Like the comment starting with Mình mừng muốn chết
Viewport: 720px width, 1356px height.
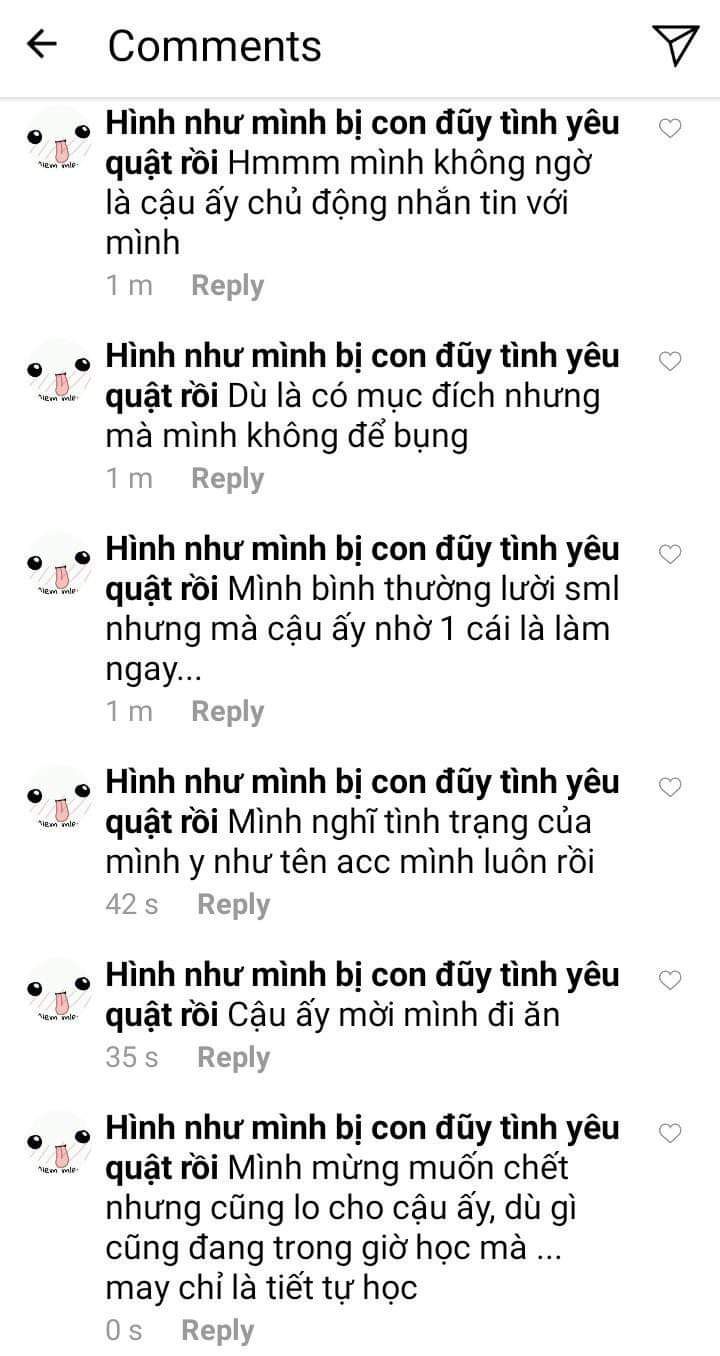coord(671,1133)
